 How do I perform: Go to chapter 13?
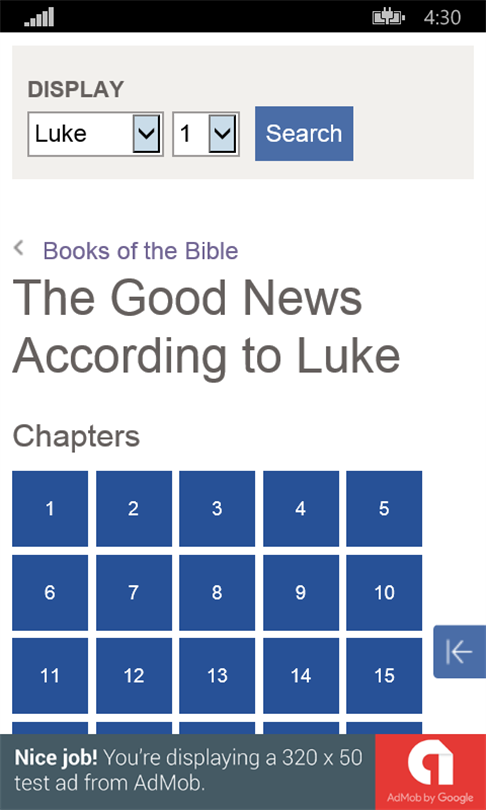[x=217, y=676]
